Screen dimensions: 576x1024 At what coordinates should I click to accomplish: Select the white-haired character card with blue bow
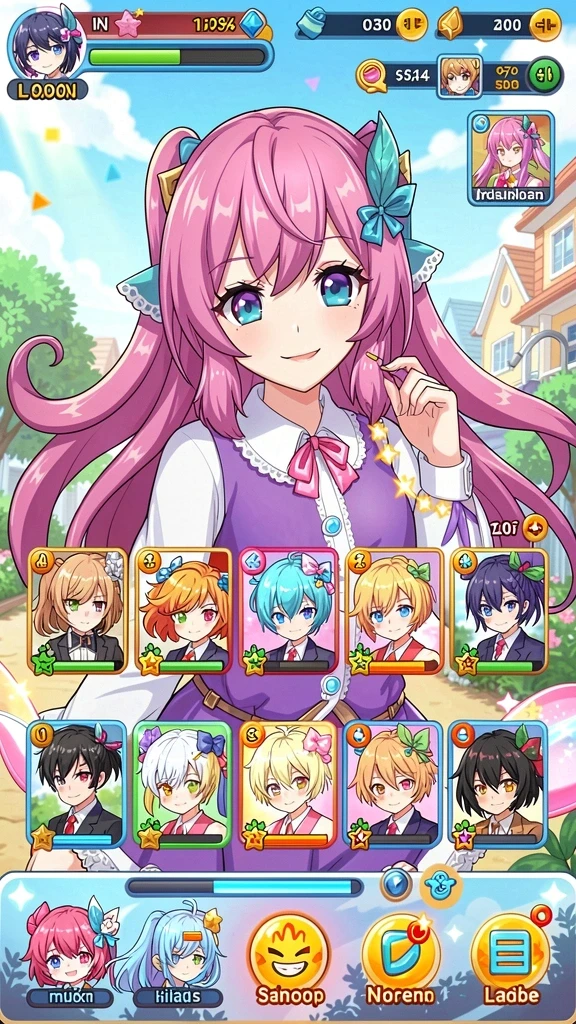click(182, 784)
